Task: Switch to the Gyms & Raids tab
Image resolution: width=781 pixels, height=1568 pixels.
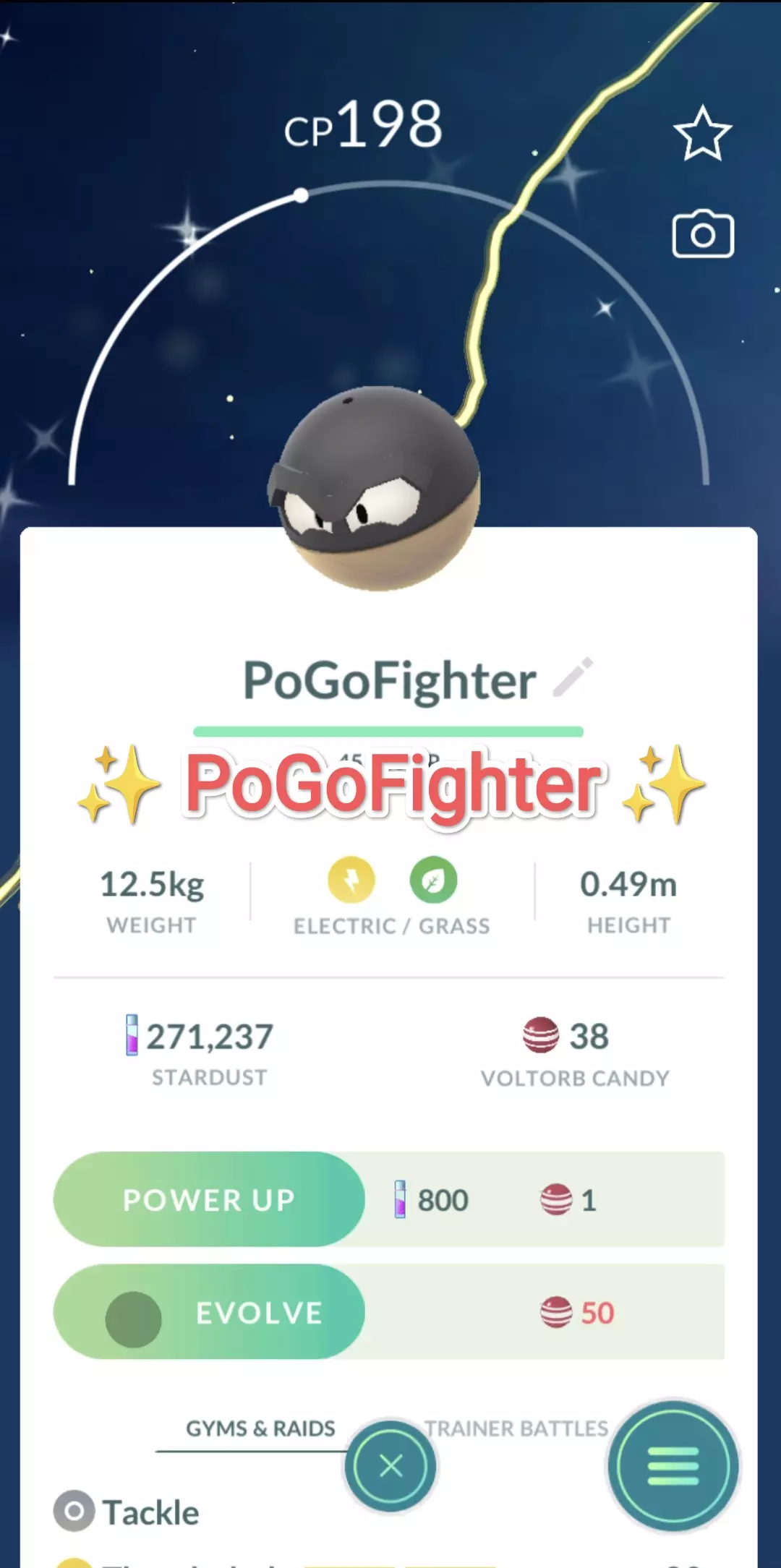Action: pyautogui.click(x=260, y=1428)
